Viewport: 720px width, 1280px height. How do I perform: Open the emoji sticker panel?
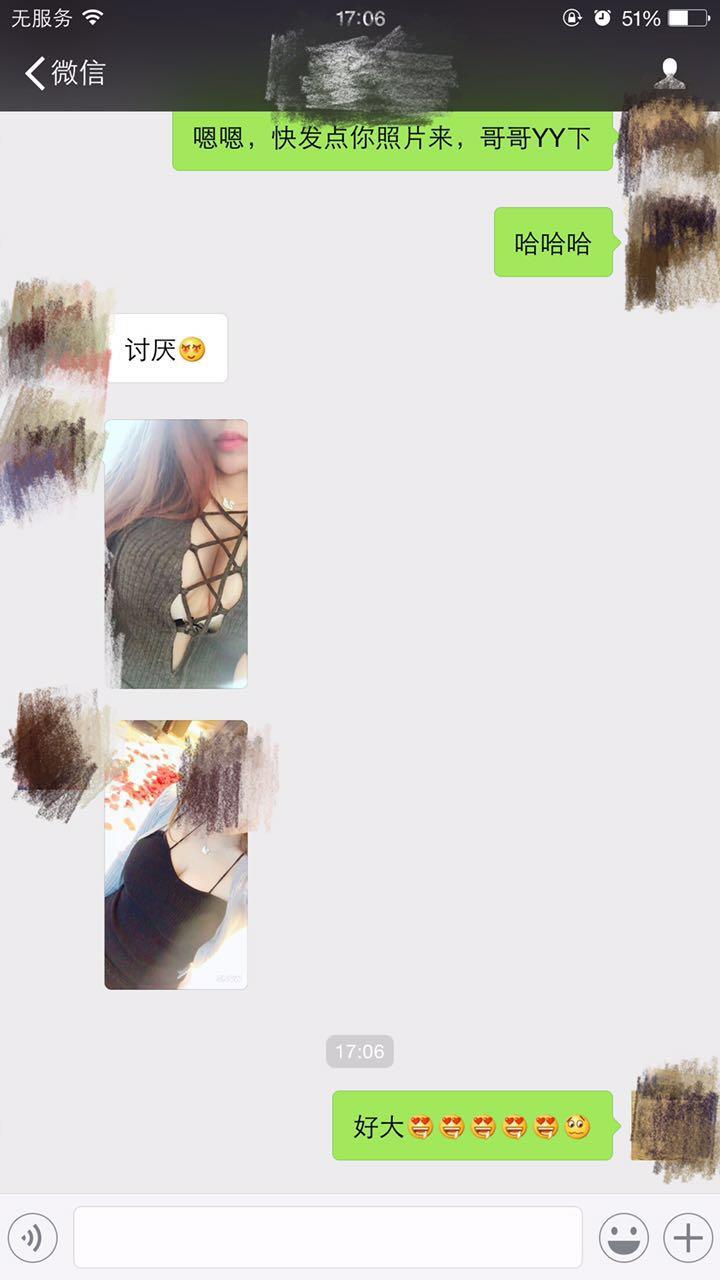[623, 1238]
